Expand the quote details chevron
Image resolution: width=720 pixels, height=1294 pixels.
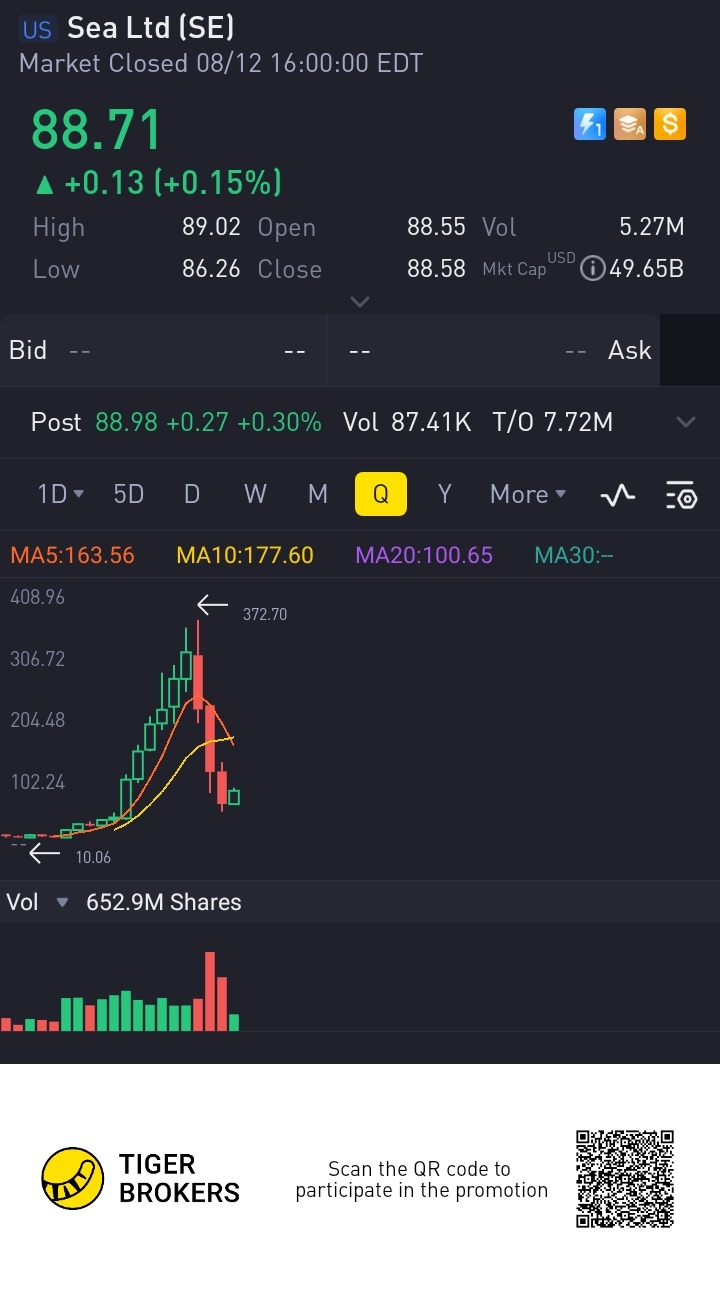click(x=360, y=301)
